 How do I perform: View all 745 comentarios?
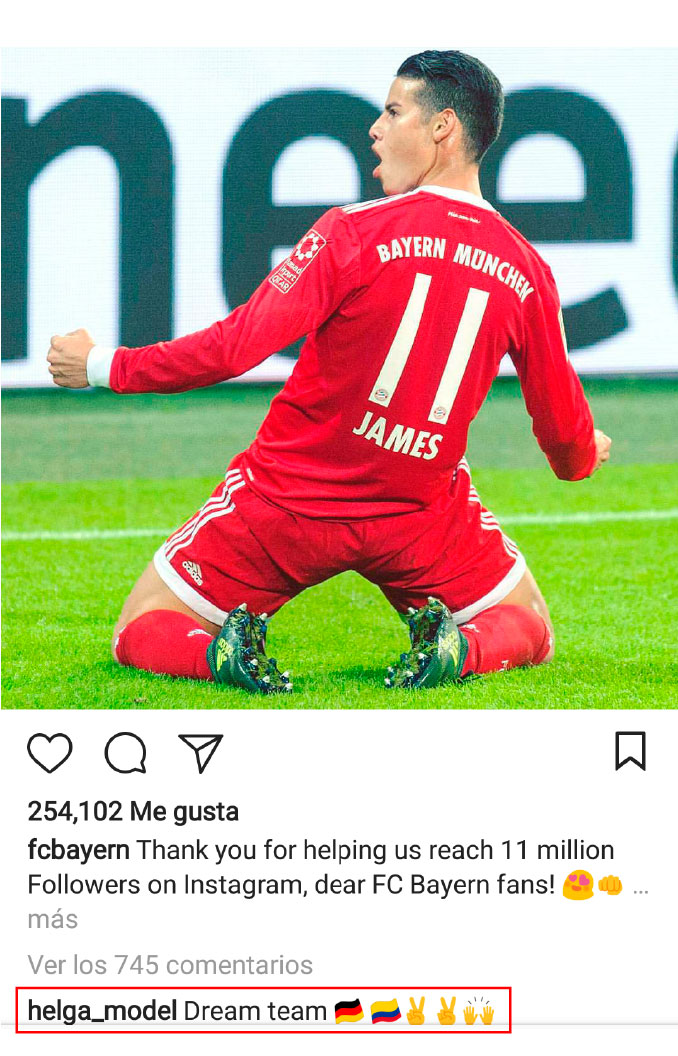tap(170, 965)
